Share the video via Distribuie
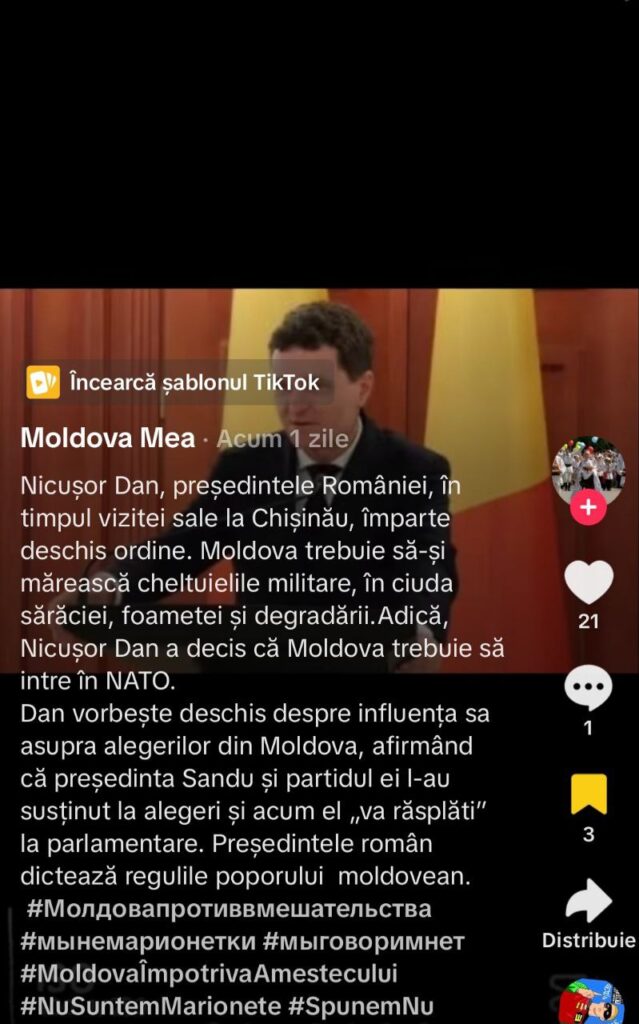 click(x=588, y=901)
